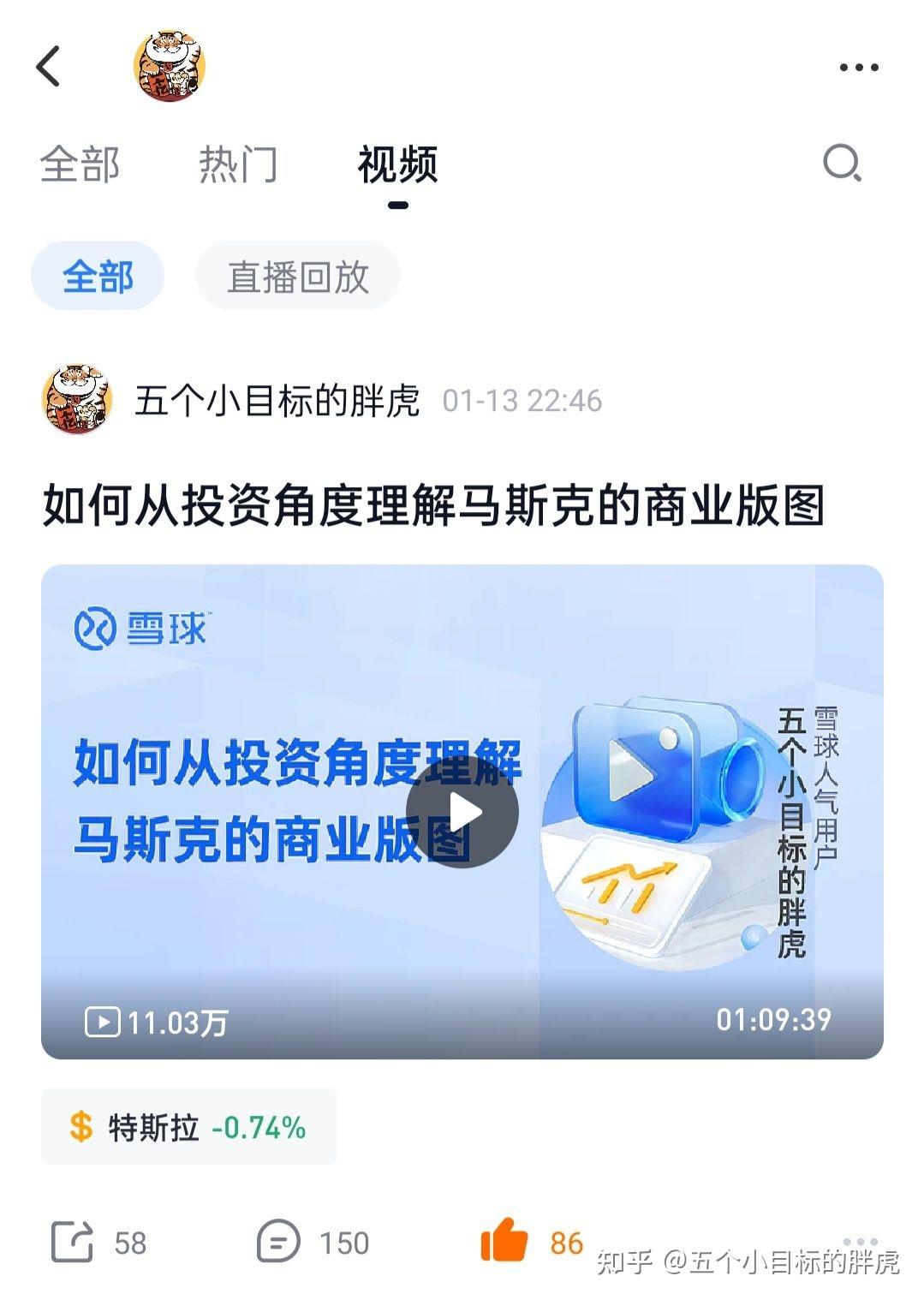Select the 全部 tab in the header

[80, 168]
